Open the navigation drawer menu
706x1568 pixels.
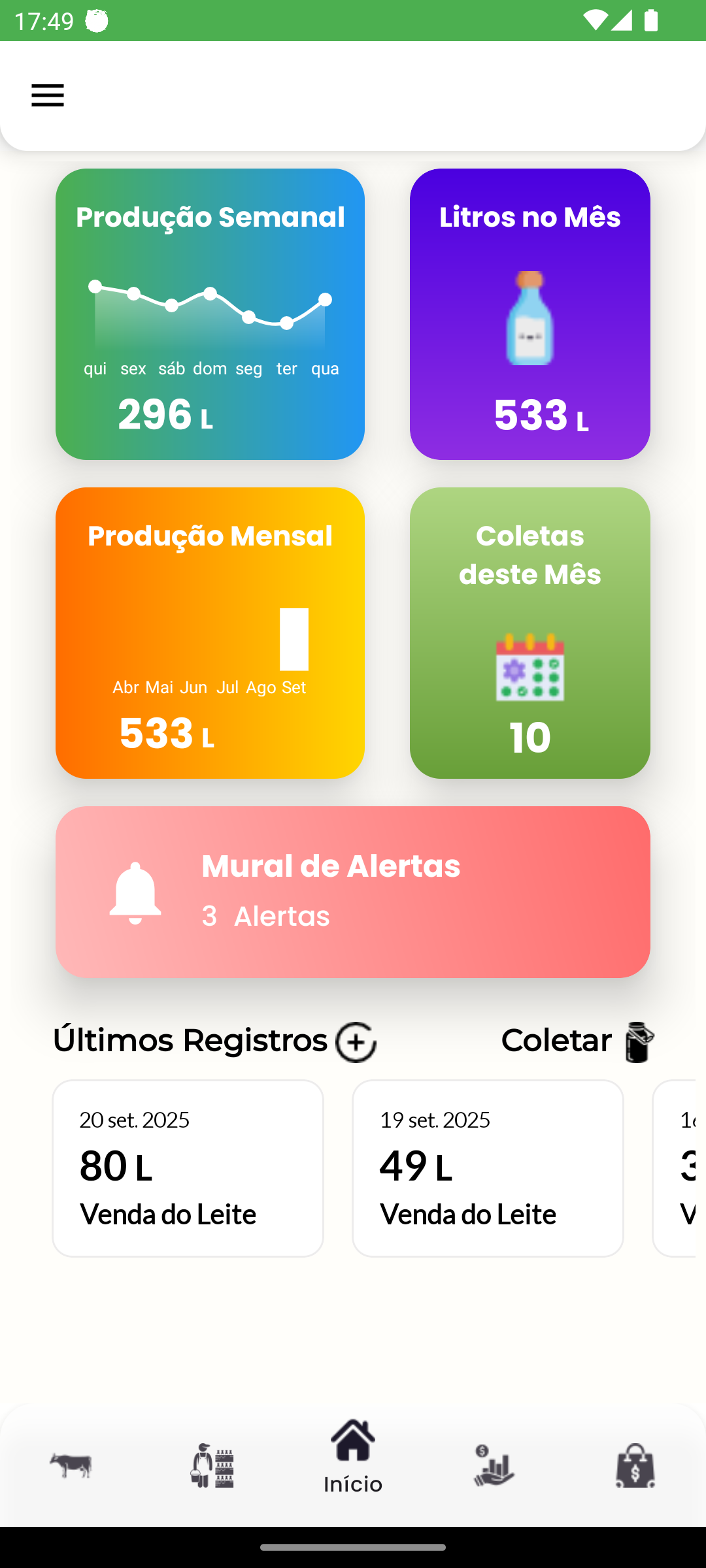(46, 95)
